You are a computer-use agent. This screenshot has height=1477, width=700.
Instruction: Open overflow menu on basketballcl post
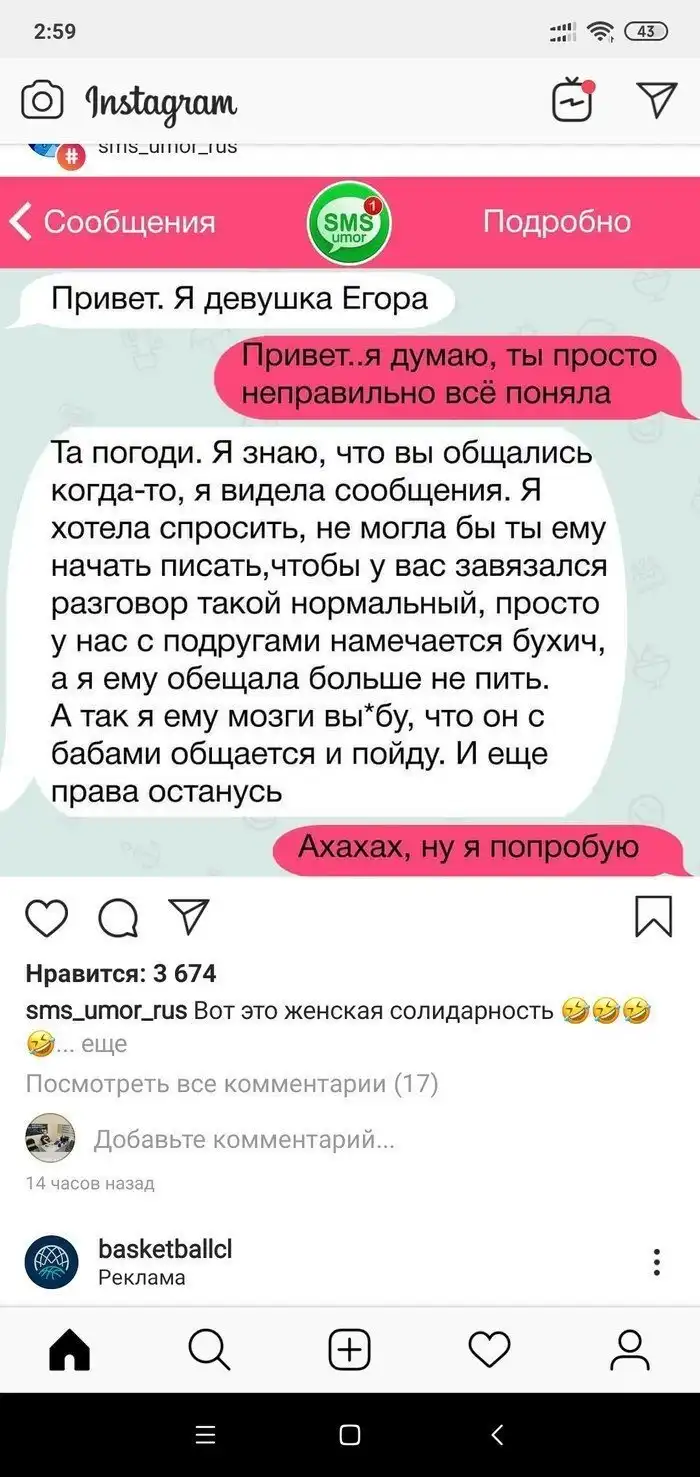(x=656, y=1261)
